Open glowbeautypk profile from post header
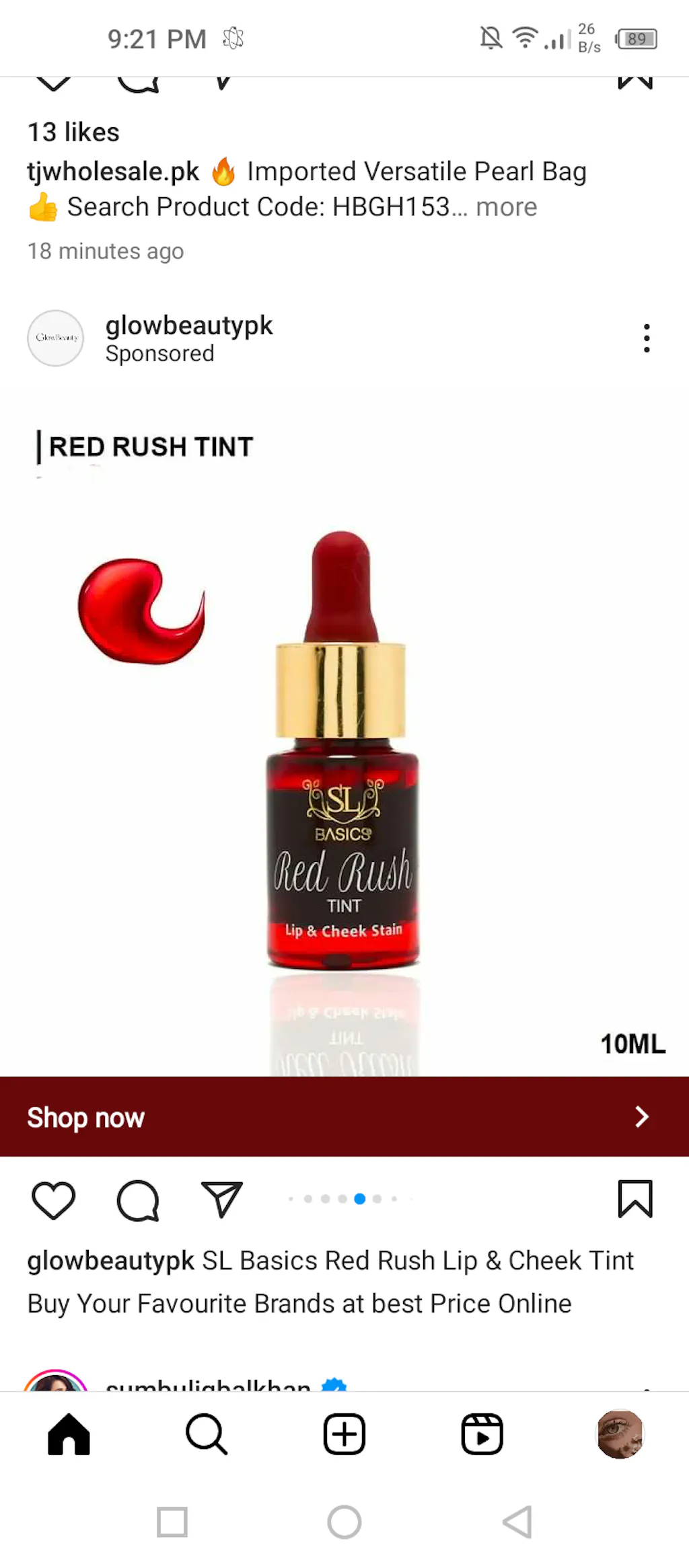The height and width of the screenshot is (1568, 689). (188, 326)
